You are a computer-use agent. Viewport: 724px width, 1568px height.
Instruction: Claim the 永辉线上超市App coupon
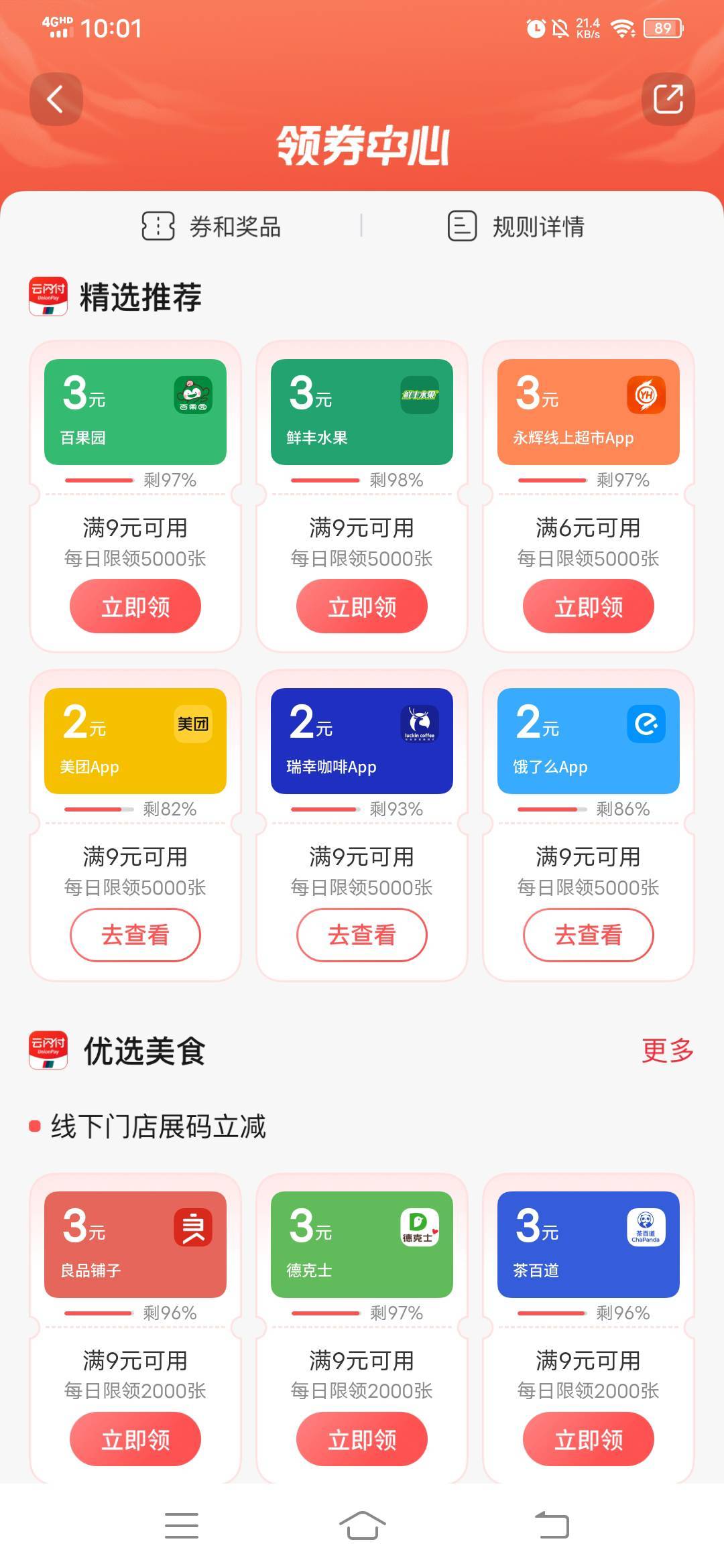pos(589,606)
